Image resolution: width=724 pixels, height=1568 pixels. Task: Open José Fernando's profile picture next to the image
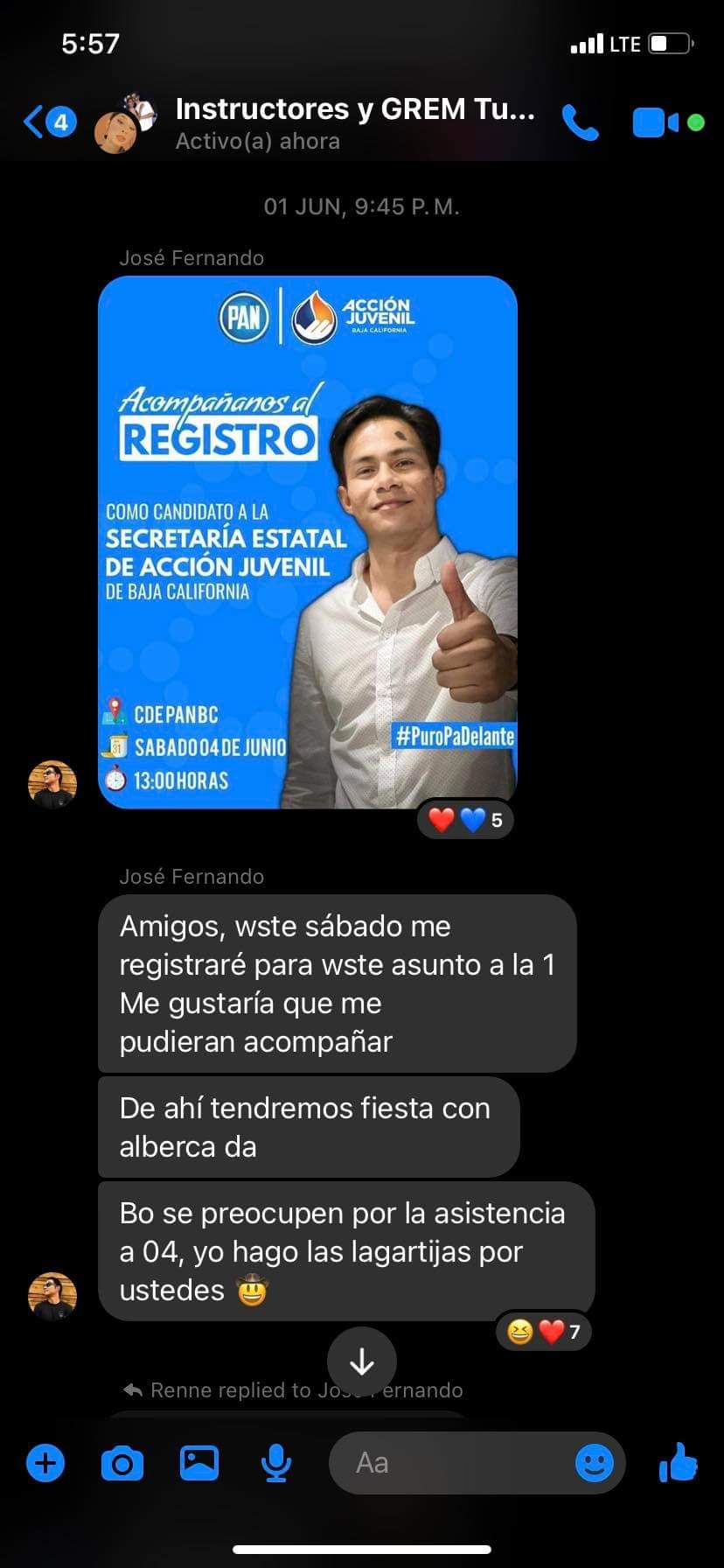click(52, 784)
